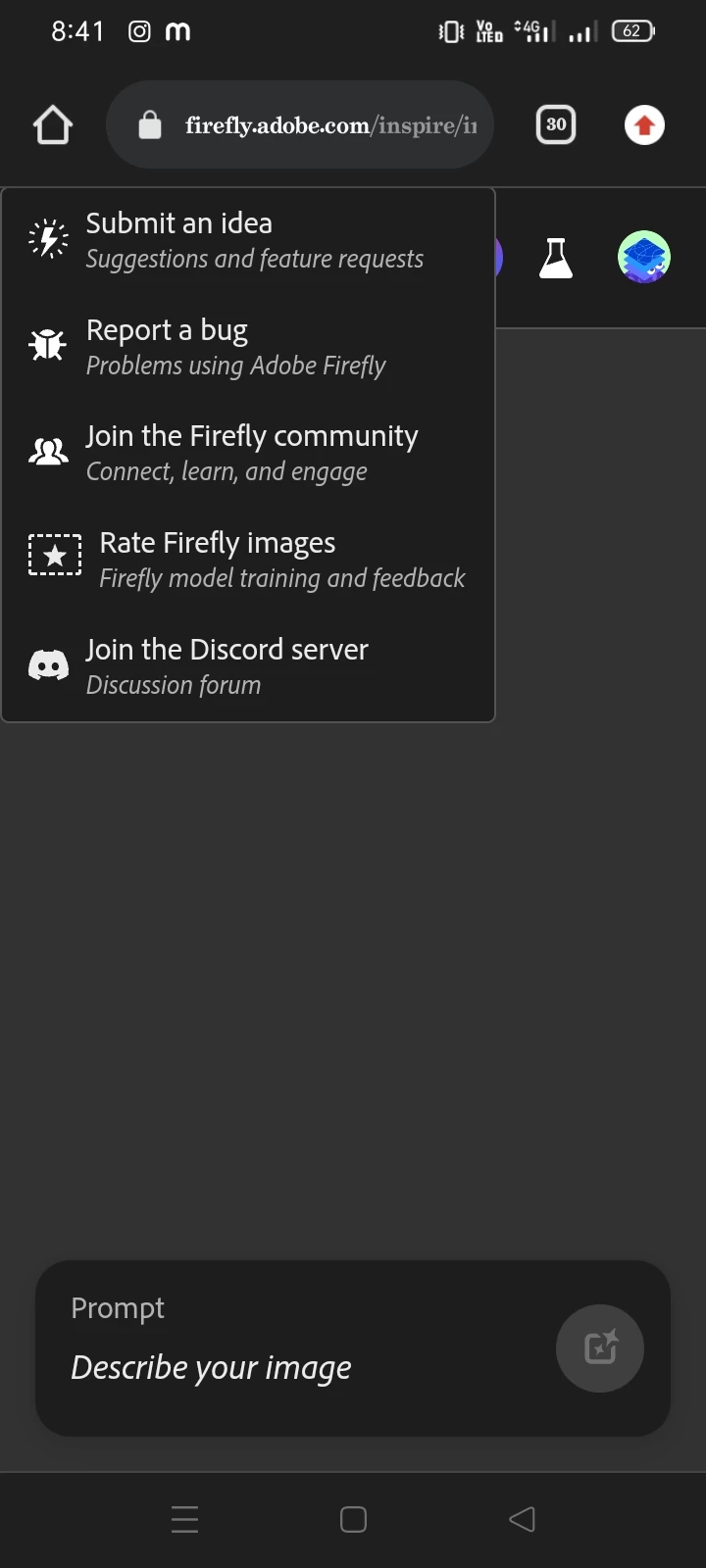Image resolution: width=706 pixels, height=1568 pixels.
Task: Open Report a bug
Action: pos(235,347)
